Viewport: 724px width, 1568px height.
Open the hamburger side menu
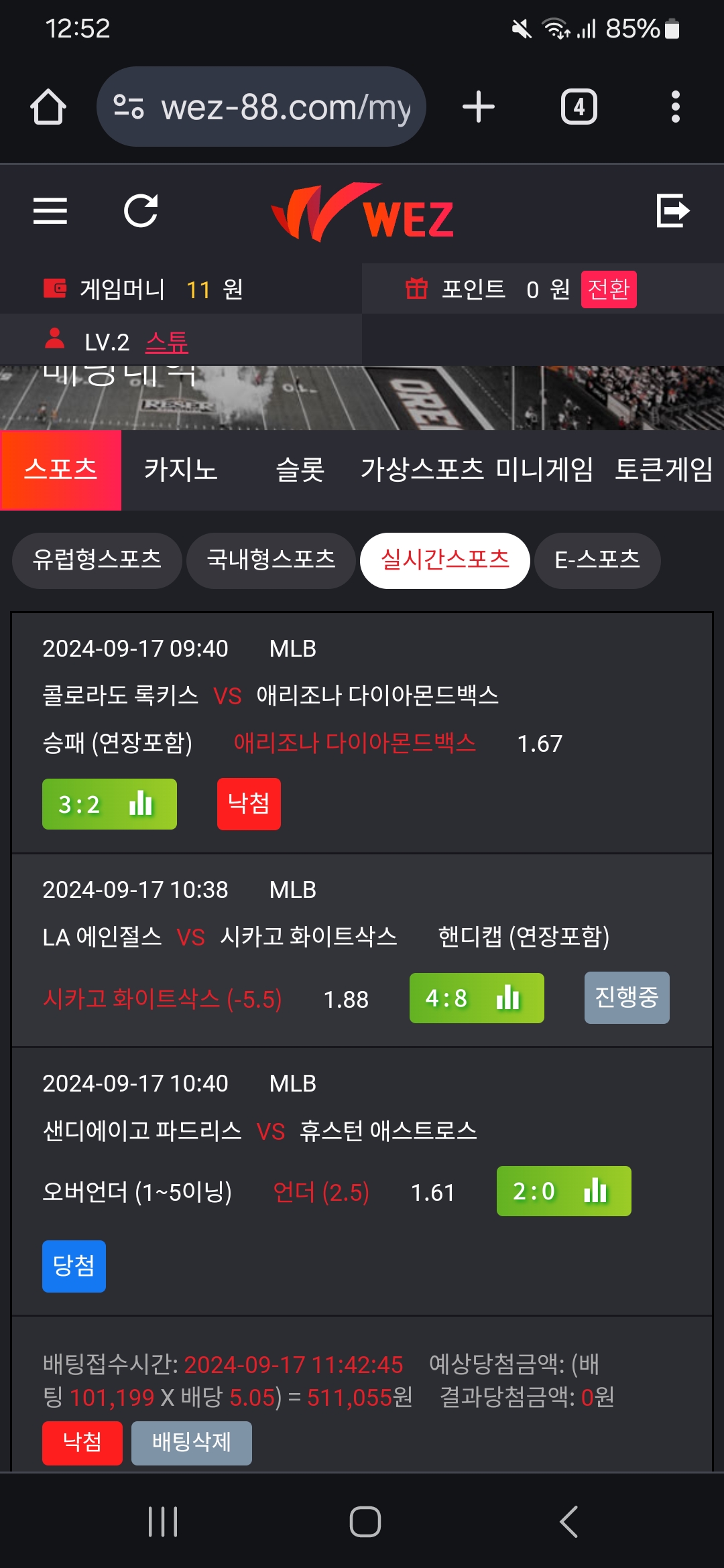pos(50,211)
